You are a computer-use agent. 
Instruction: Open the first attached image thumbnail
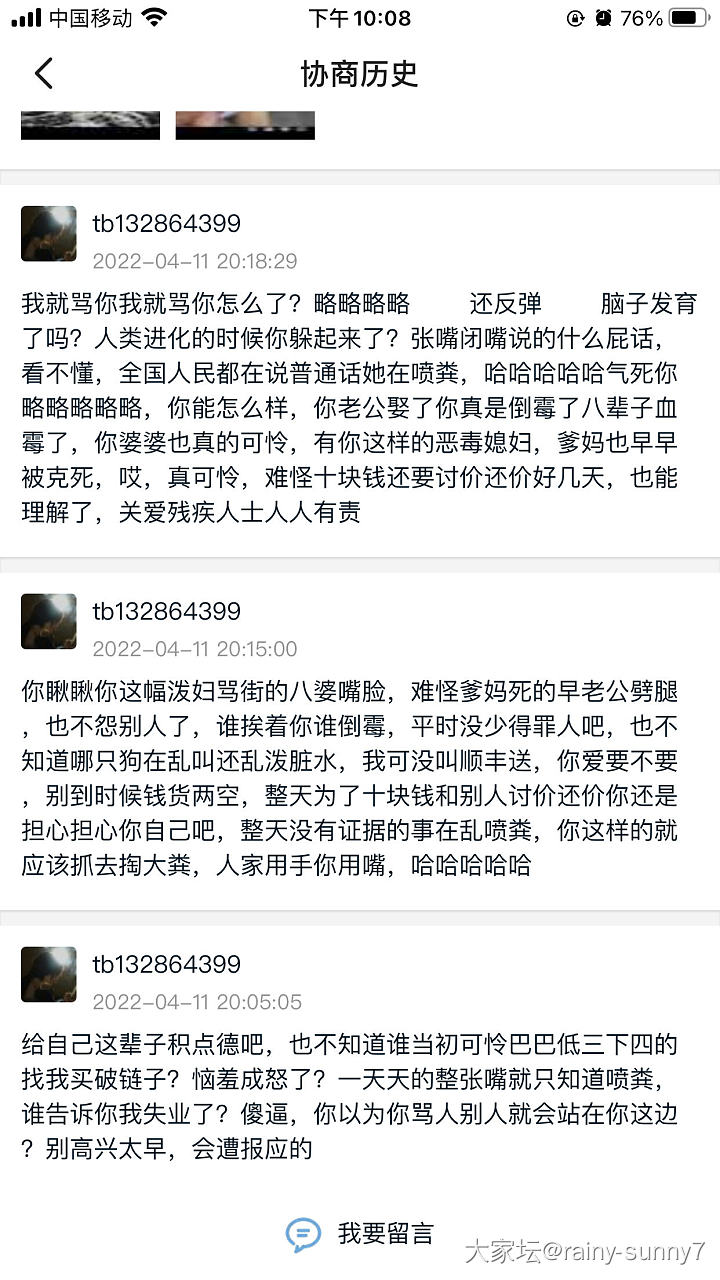(x=90, y=124)
